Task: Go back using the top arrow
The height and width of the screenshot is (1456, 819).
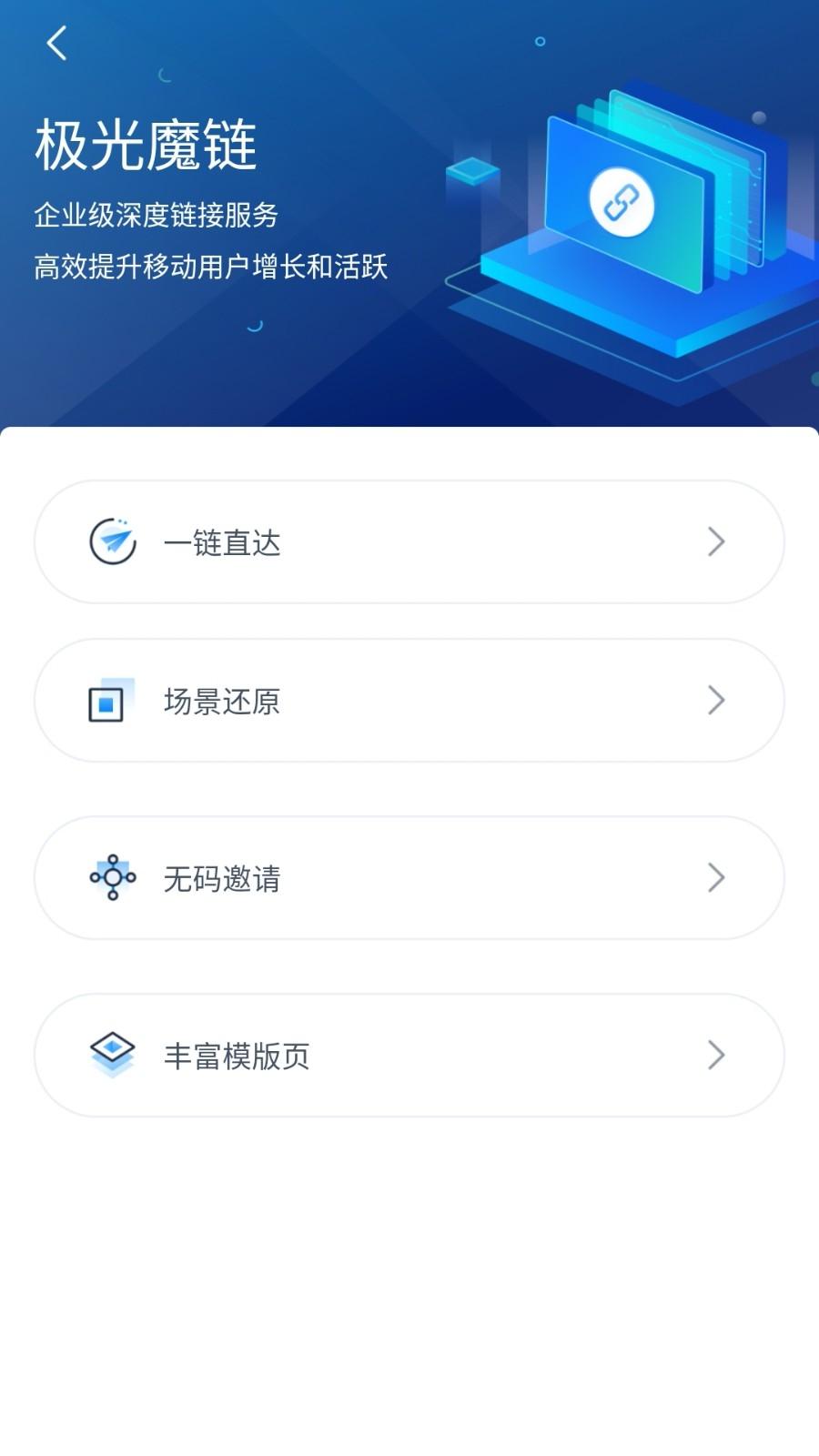Action: click(x=56, y=43)
